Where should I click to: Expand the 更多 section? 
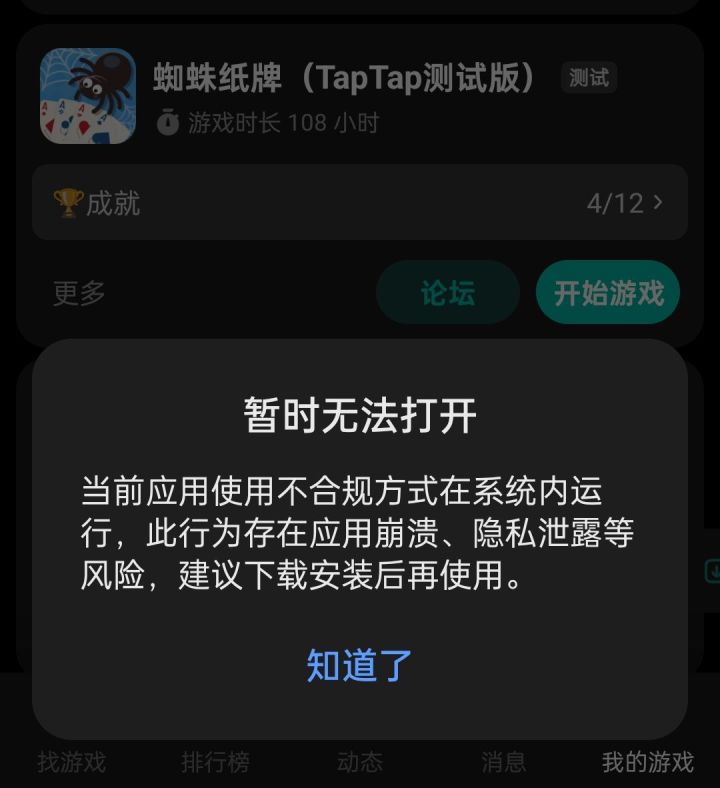click(x=80, y=292)
